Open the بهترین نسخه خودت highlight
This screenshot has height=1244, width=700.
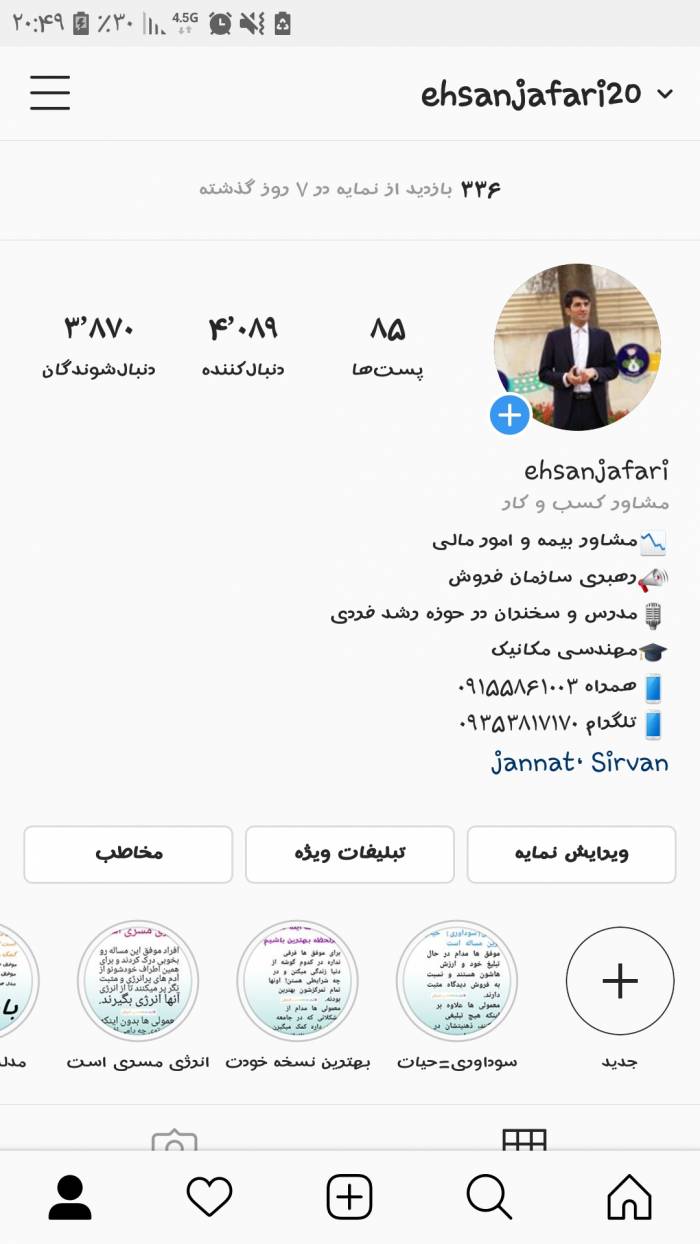tap(298, 997)
